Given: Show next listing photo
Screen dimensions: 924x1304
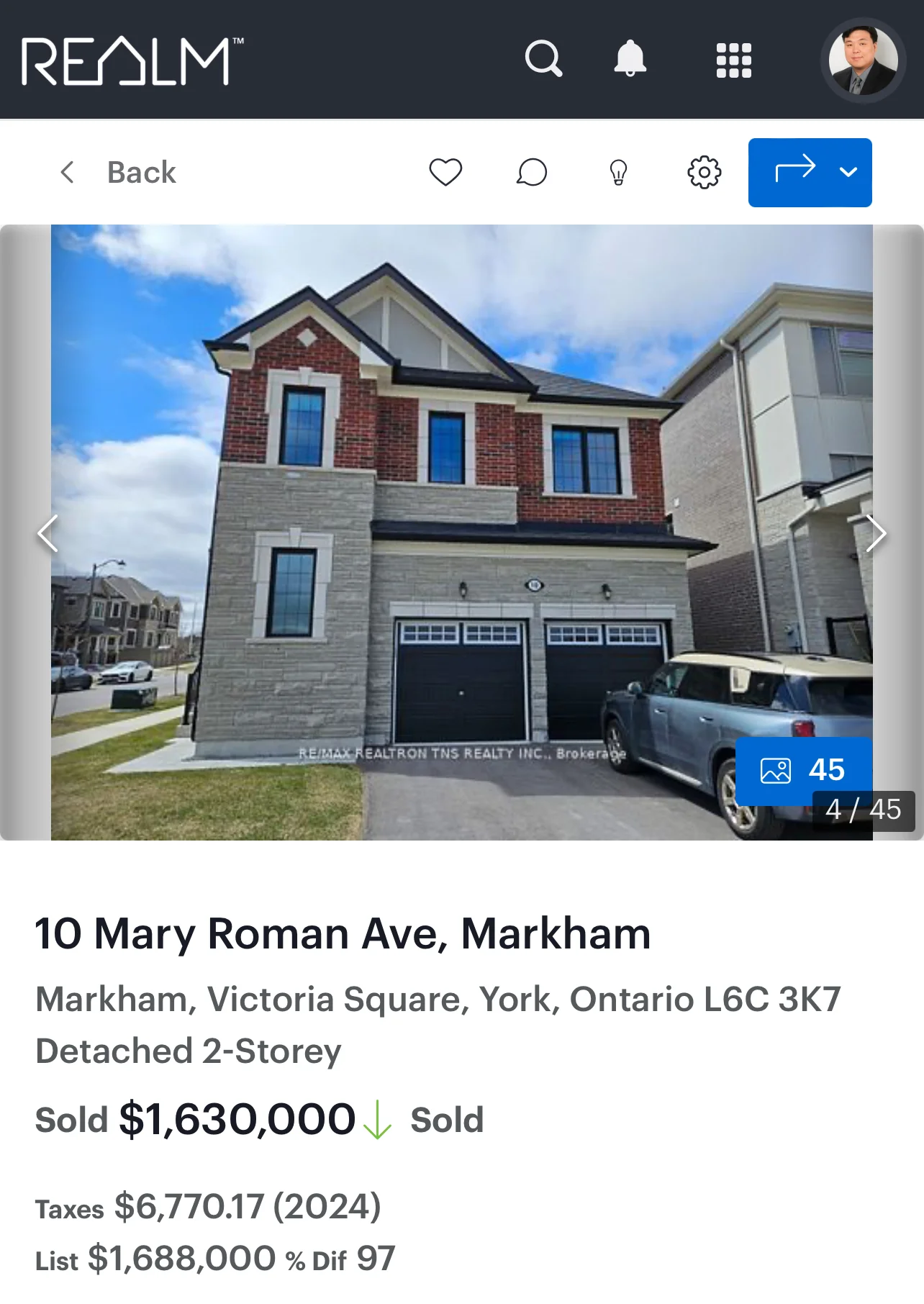Looking at the screenshot, I should (875, 533).
